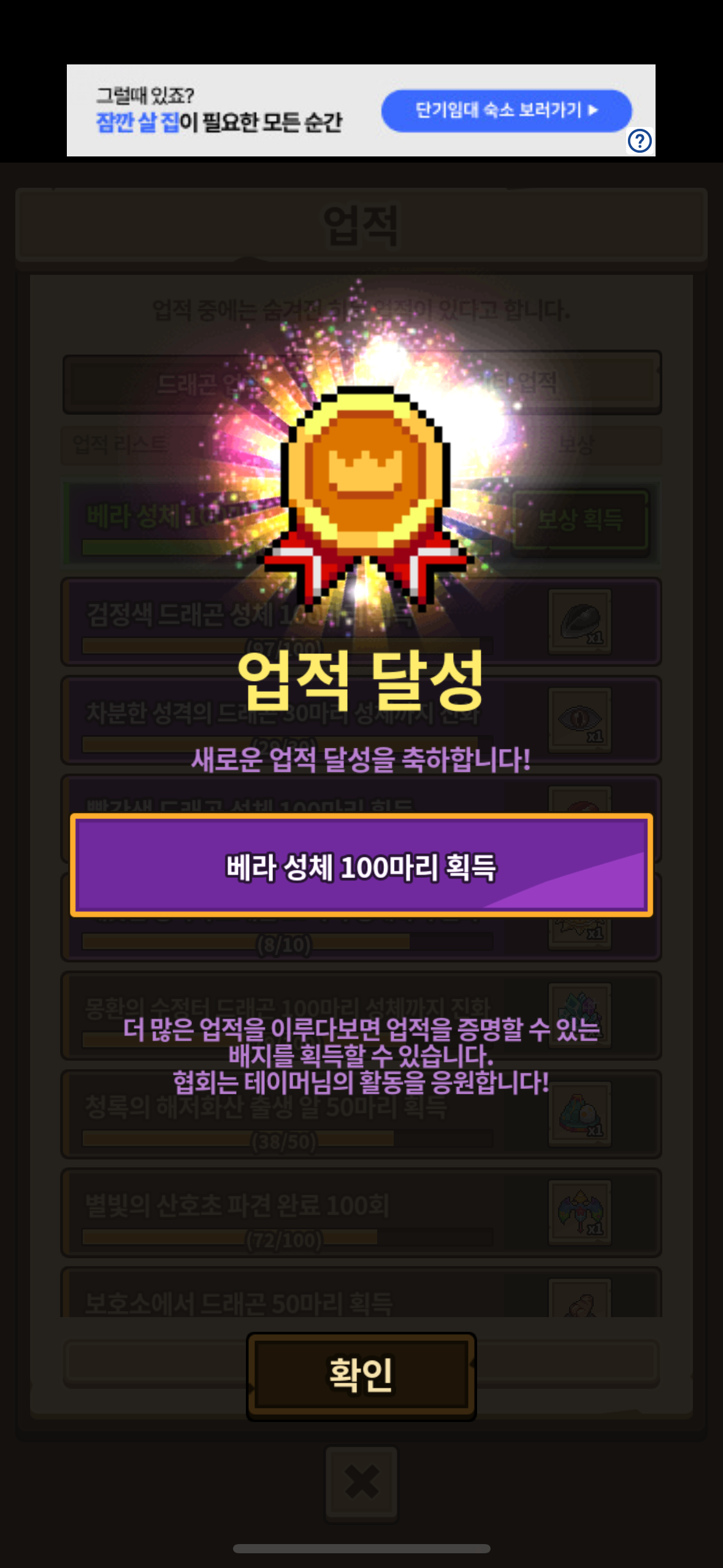Confirm the achievement with 확인 button
Screen dimensions: 723x1568
pos(361,1375)
